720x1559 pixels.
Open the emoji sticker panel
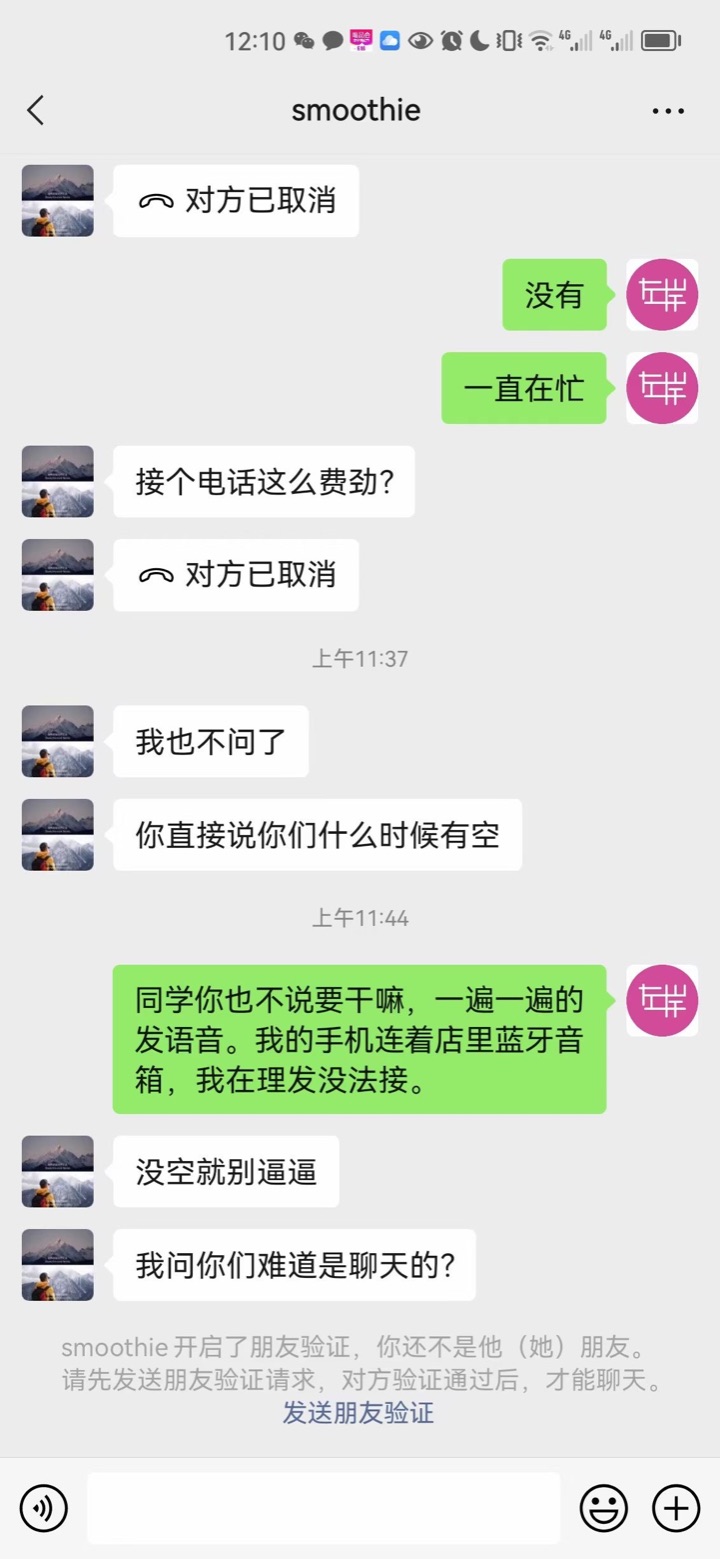(604, 1508)
